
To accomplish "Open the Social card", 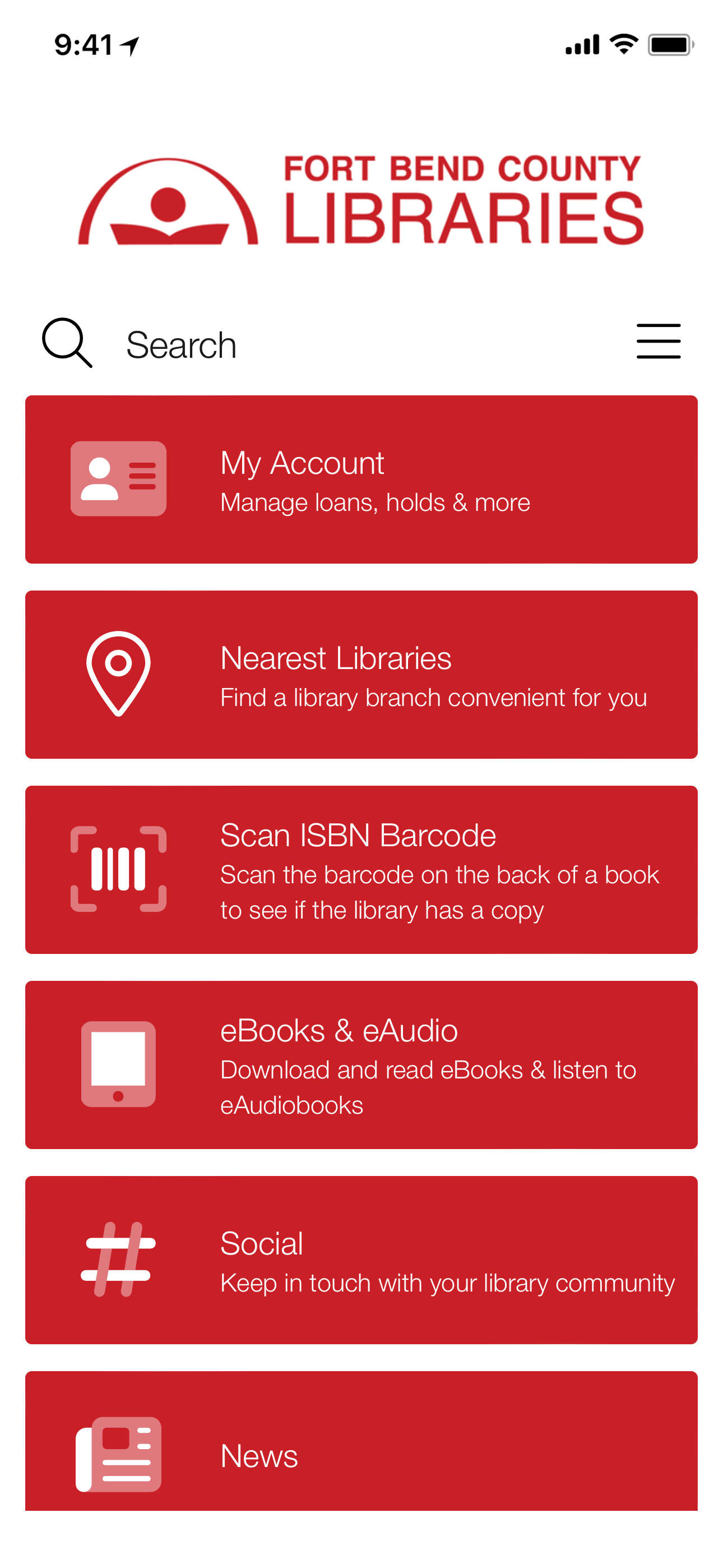I will [x=361, y=1260].
